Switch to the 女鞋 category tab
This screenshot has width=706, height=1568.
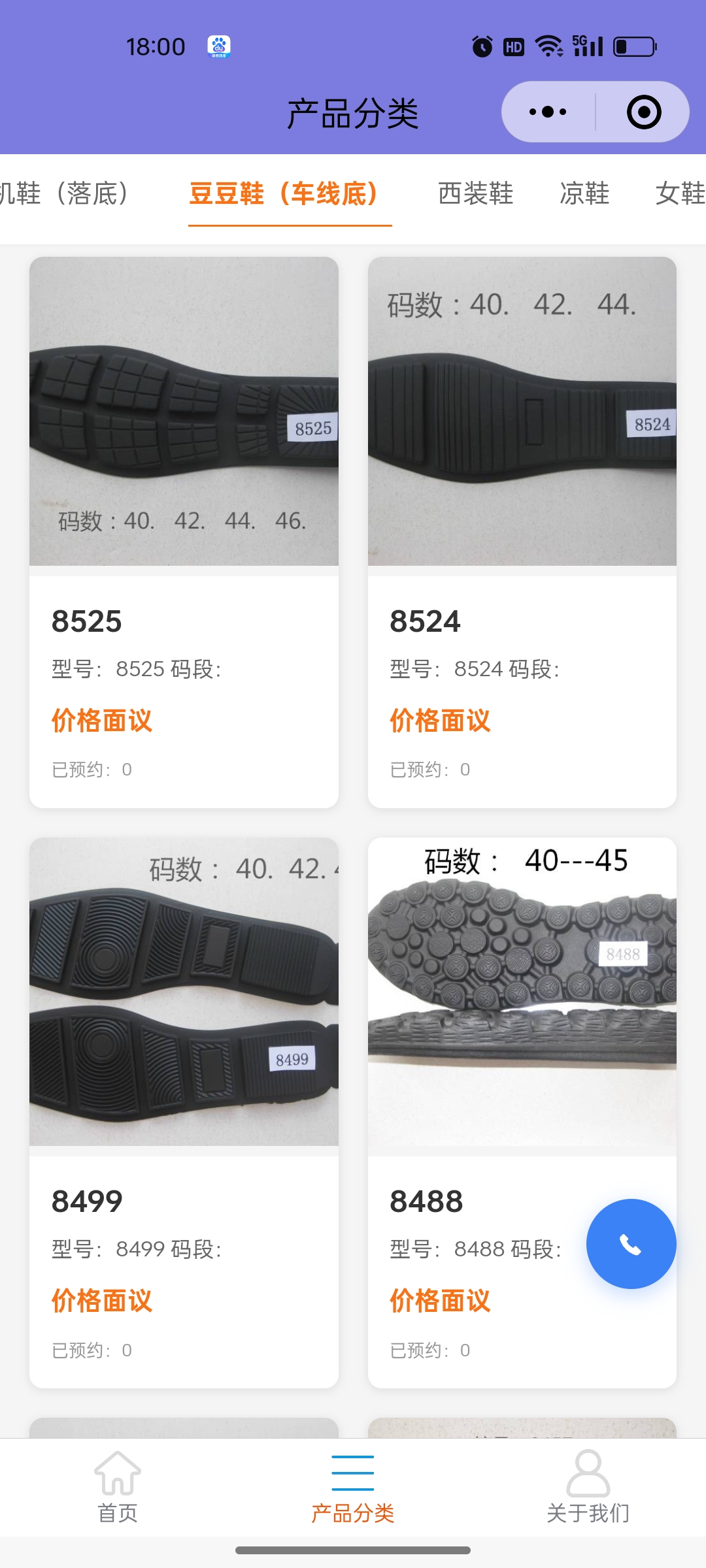pos(680,193)
